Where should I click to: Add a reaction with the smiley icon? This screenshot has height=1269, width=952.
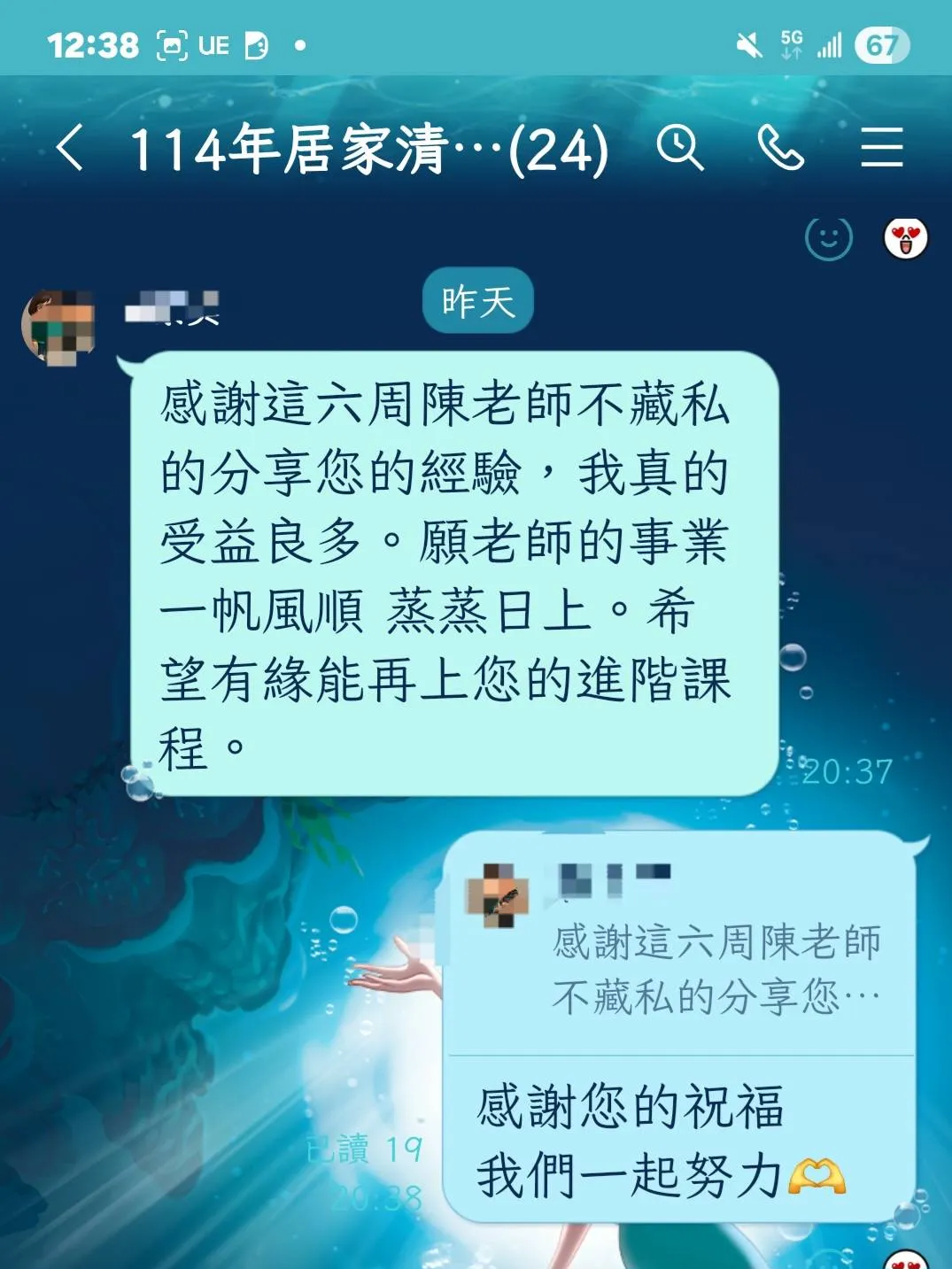click(x=828, y=238)
